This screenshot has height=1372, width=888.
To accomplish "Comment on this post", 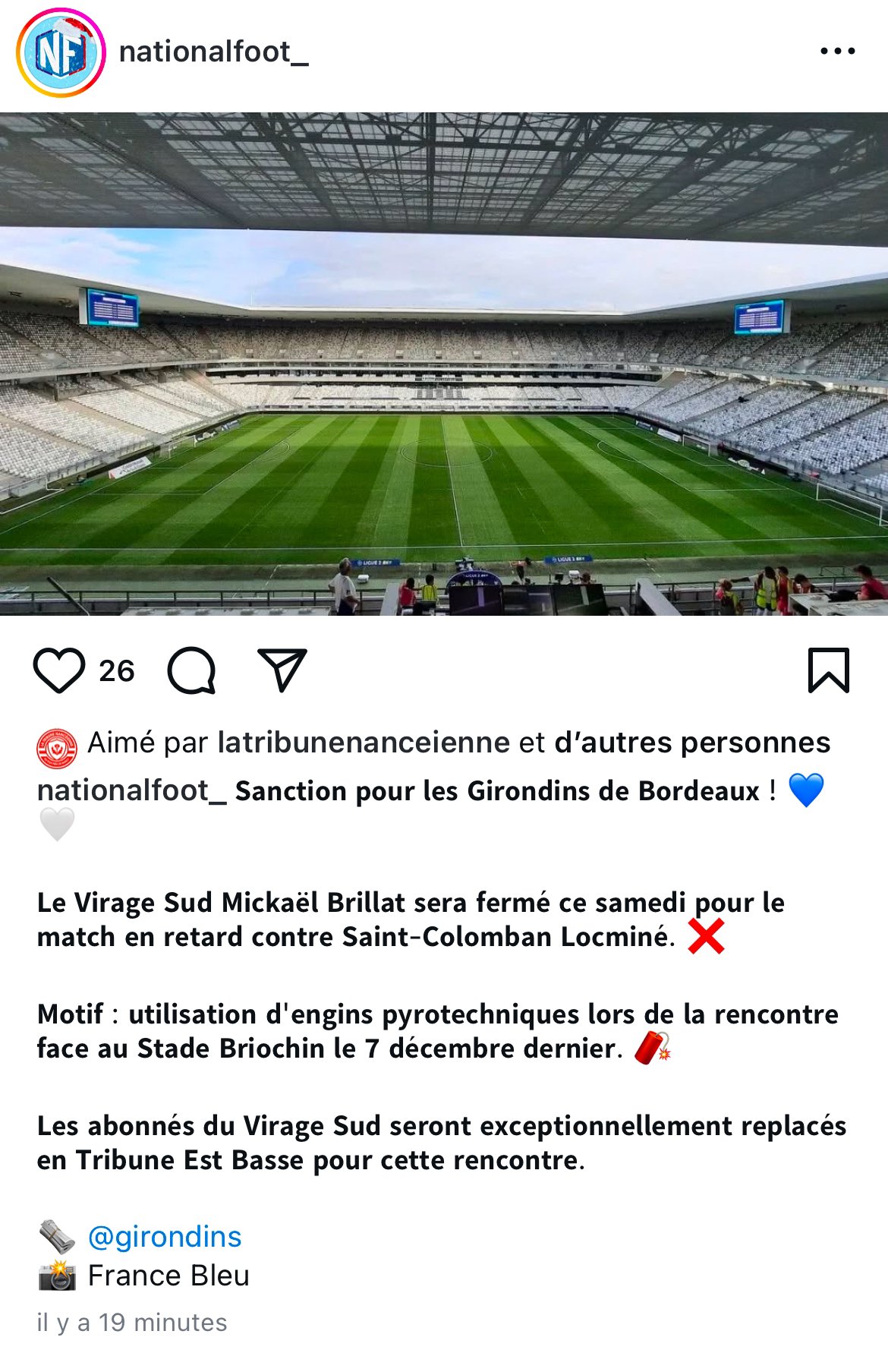I will [x=191, y=670].
